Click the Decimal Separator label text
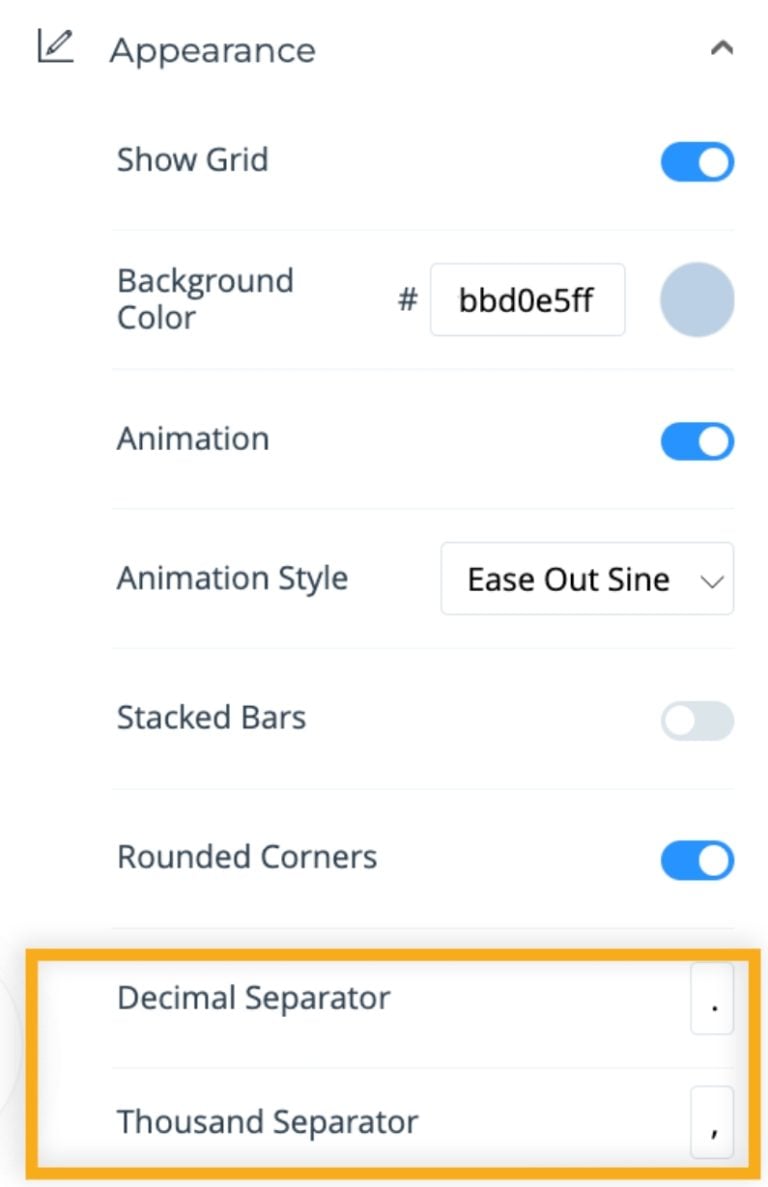This screenshot has height=1187, width=768. pos(253,997)
